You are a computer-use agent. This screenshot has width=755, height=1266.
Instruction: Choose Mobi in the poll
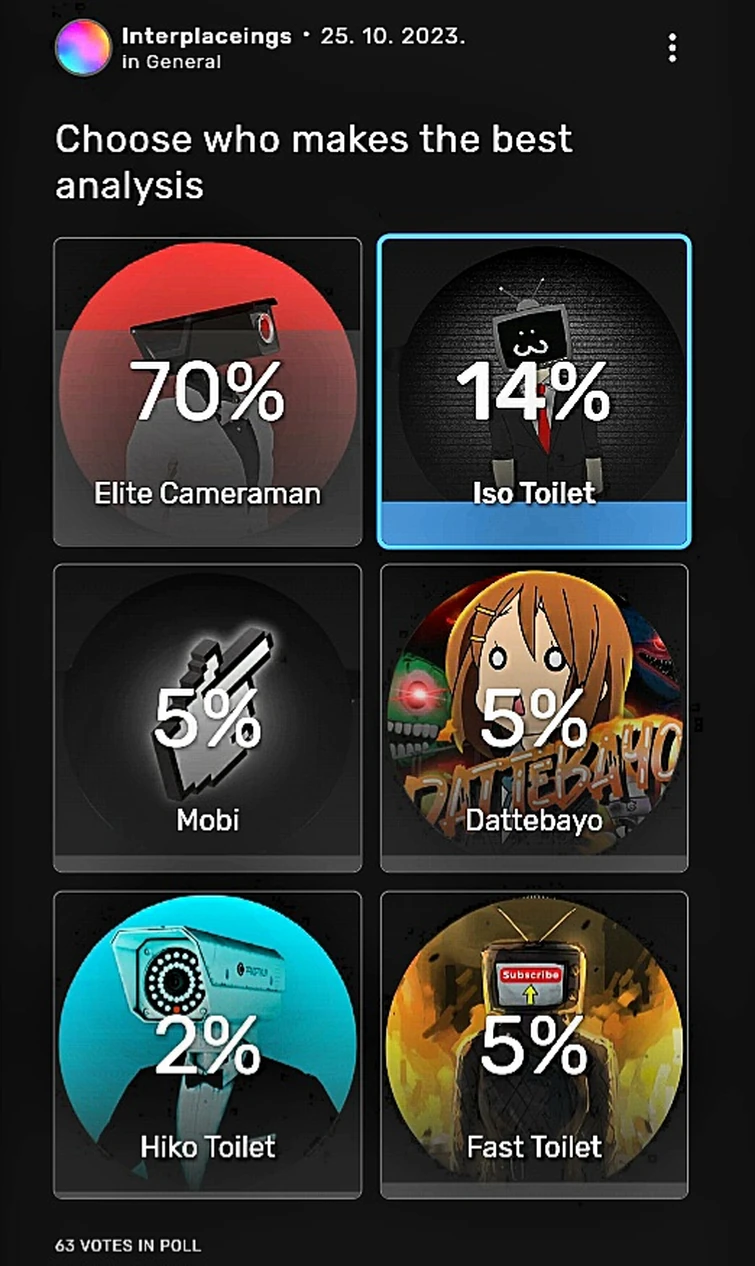(x=207, y=718)
